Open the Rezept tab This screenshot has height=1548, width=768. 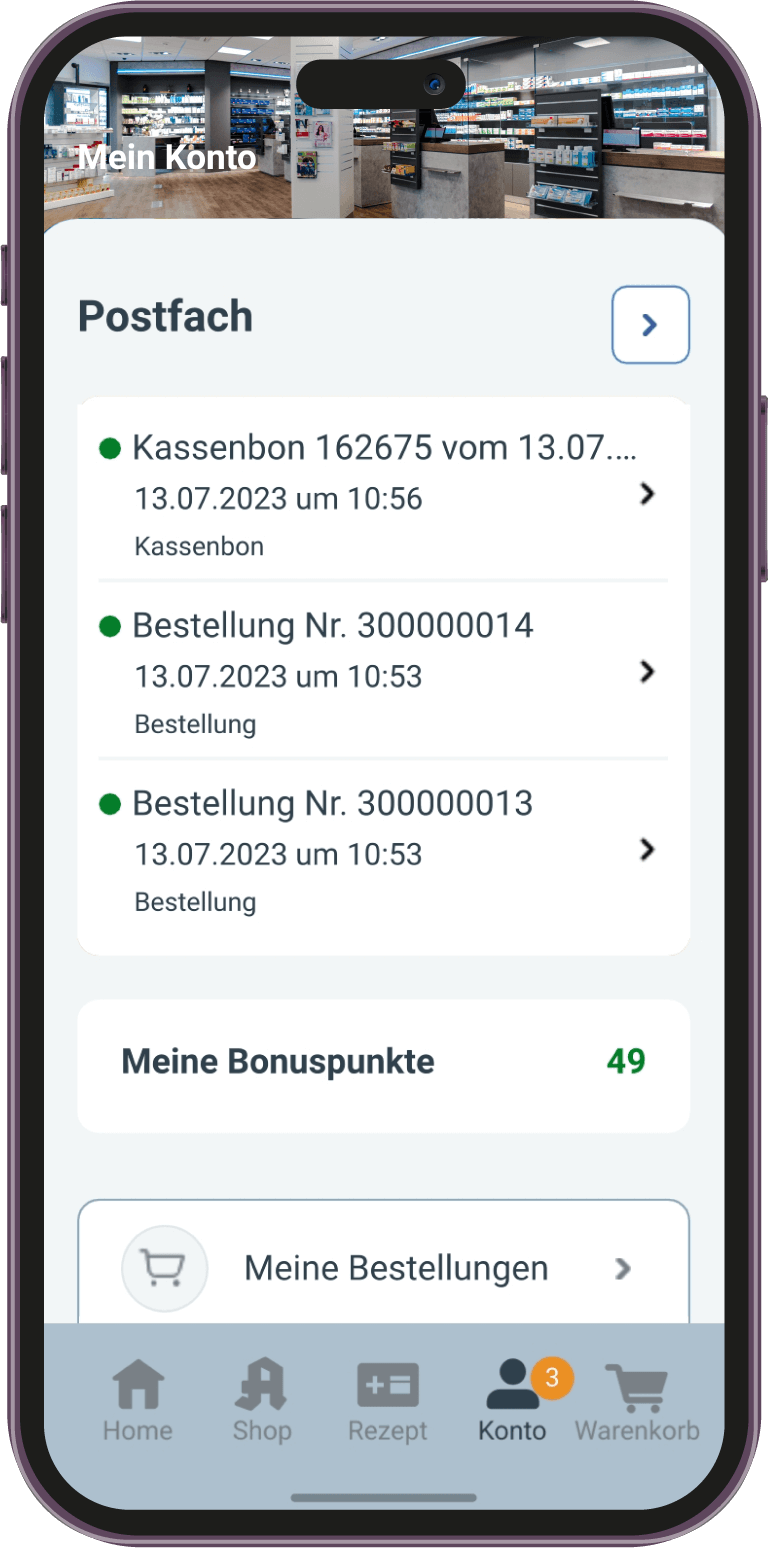click(387, 1400)
